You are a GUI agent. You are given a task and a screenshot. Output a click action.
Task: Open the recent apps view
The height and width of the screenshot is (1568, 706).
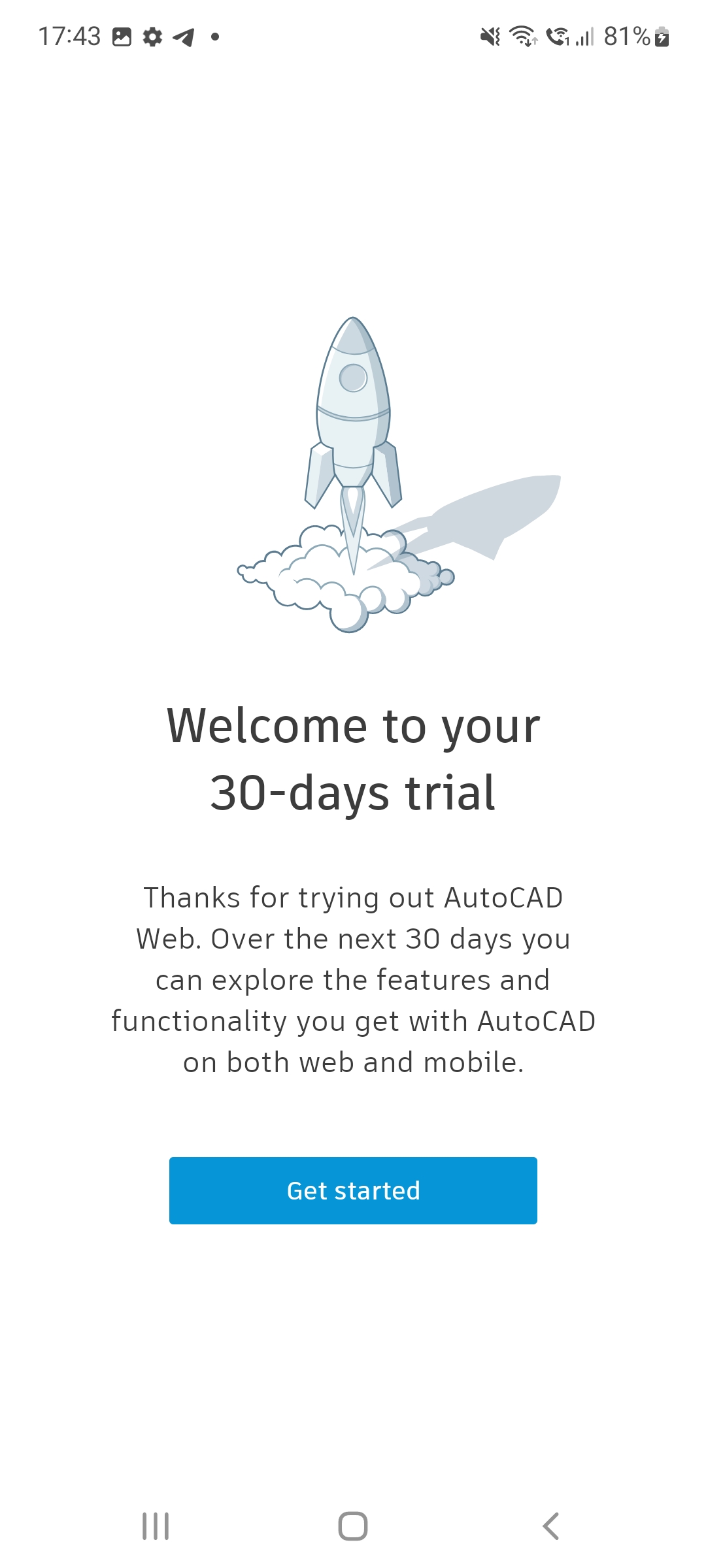coord(156,1526)
